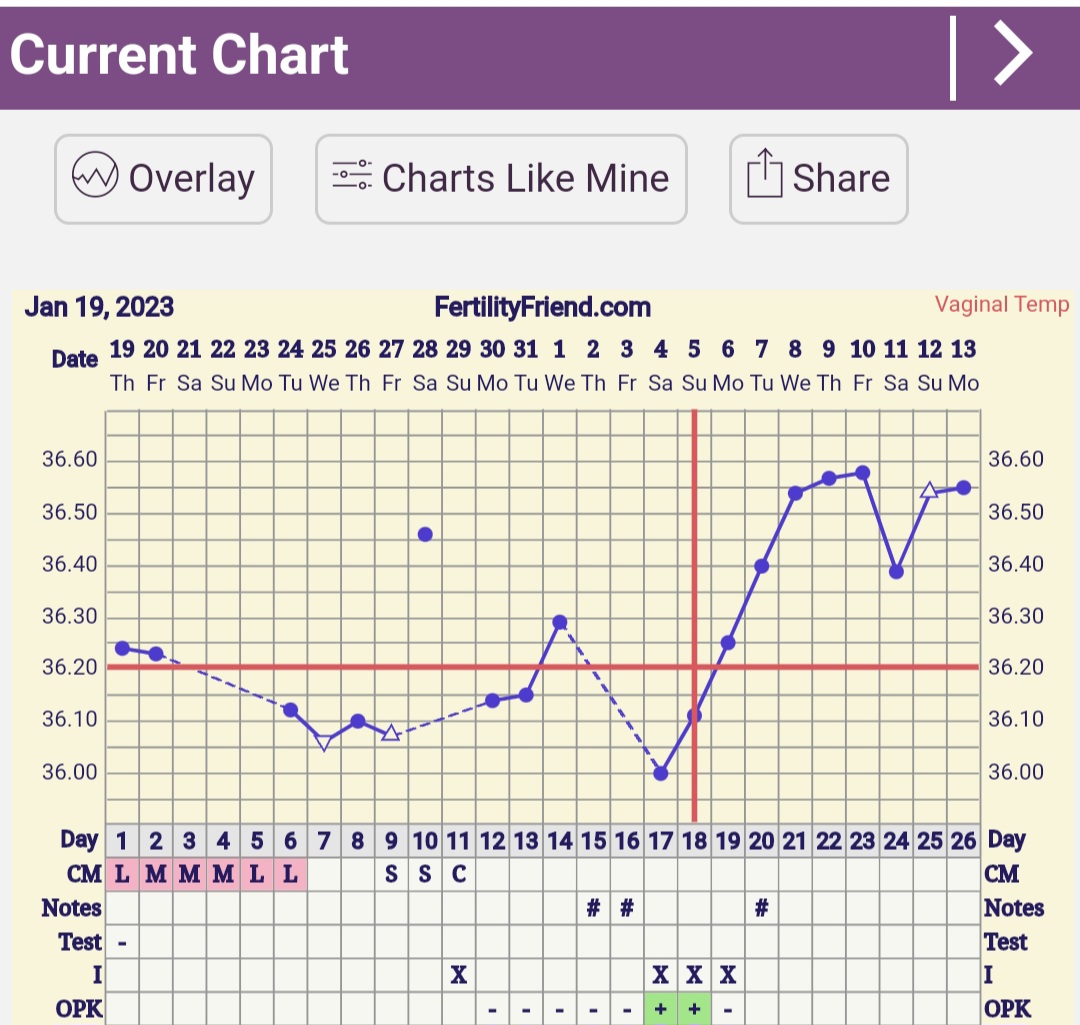Screen dimensions: 1080x1025
Task: Open the Overlay chart option
Action: (163, 179)
